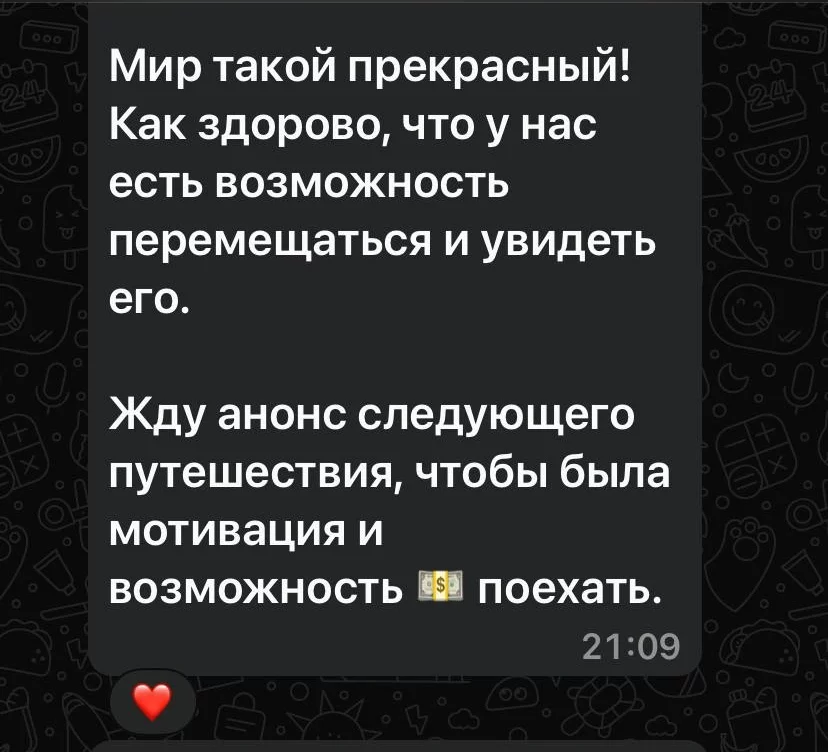828x752 pixels.
Task: Open the red heart reaction under the message
Action: [152, 703]
